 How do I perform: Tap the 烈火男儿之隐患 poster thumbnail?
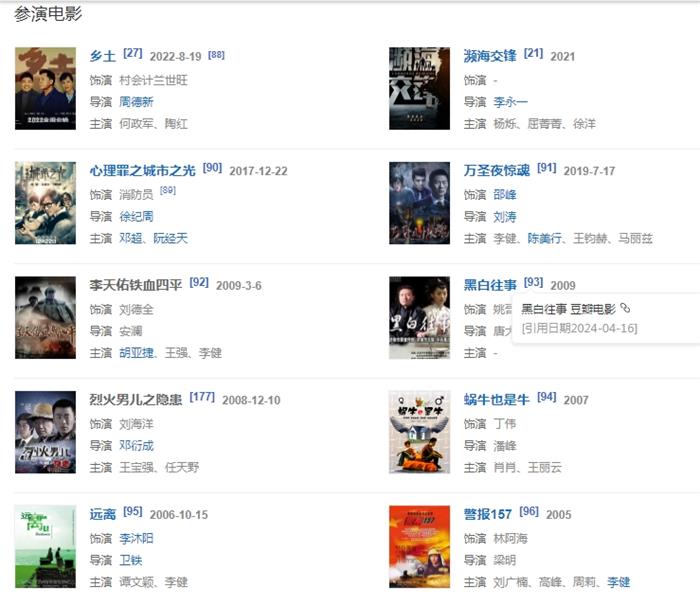(x=45, y=432)
